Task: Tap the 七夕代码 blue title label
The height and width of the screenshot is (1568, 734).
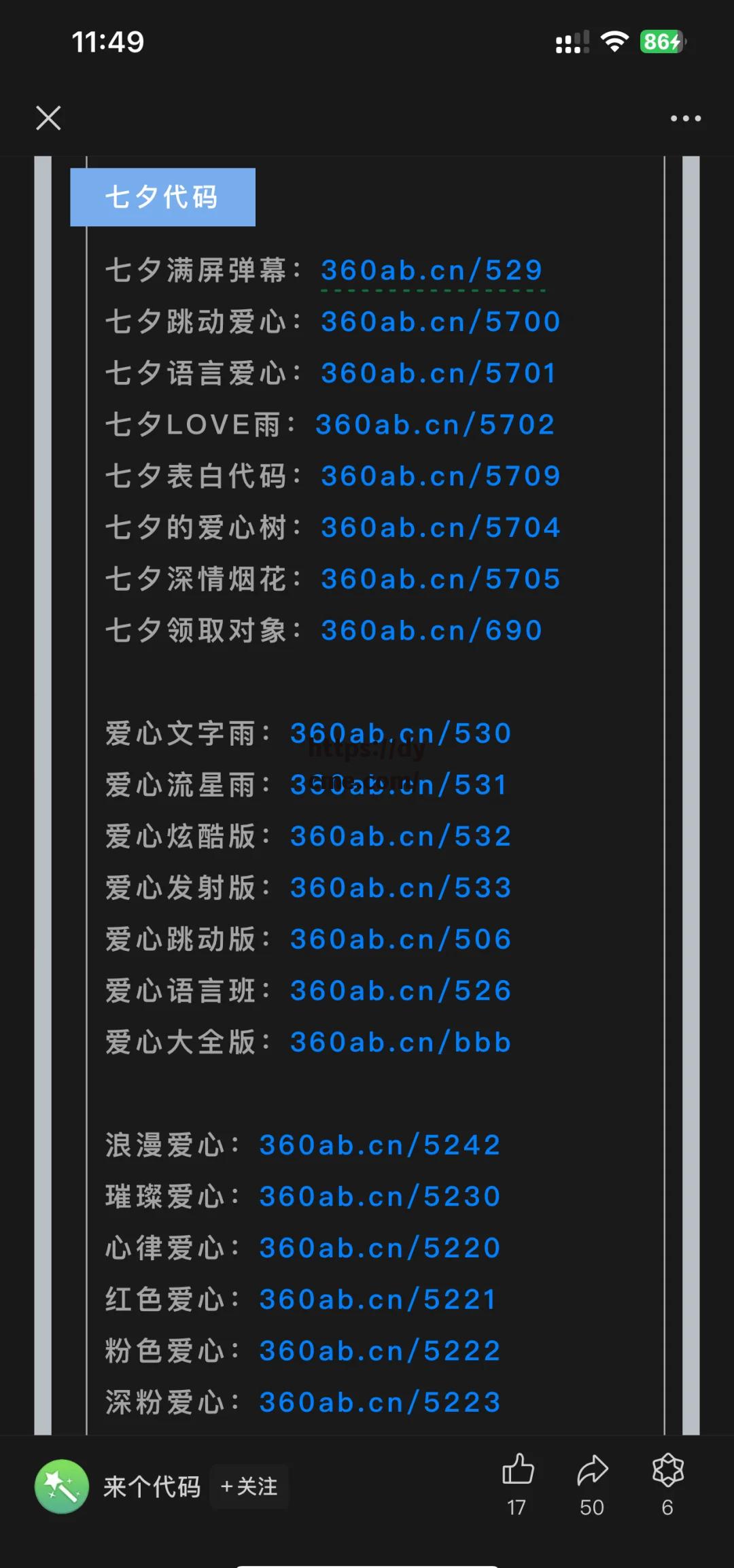Action: (x=162, y=197)
